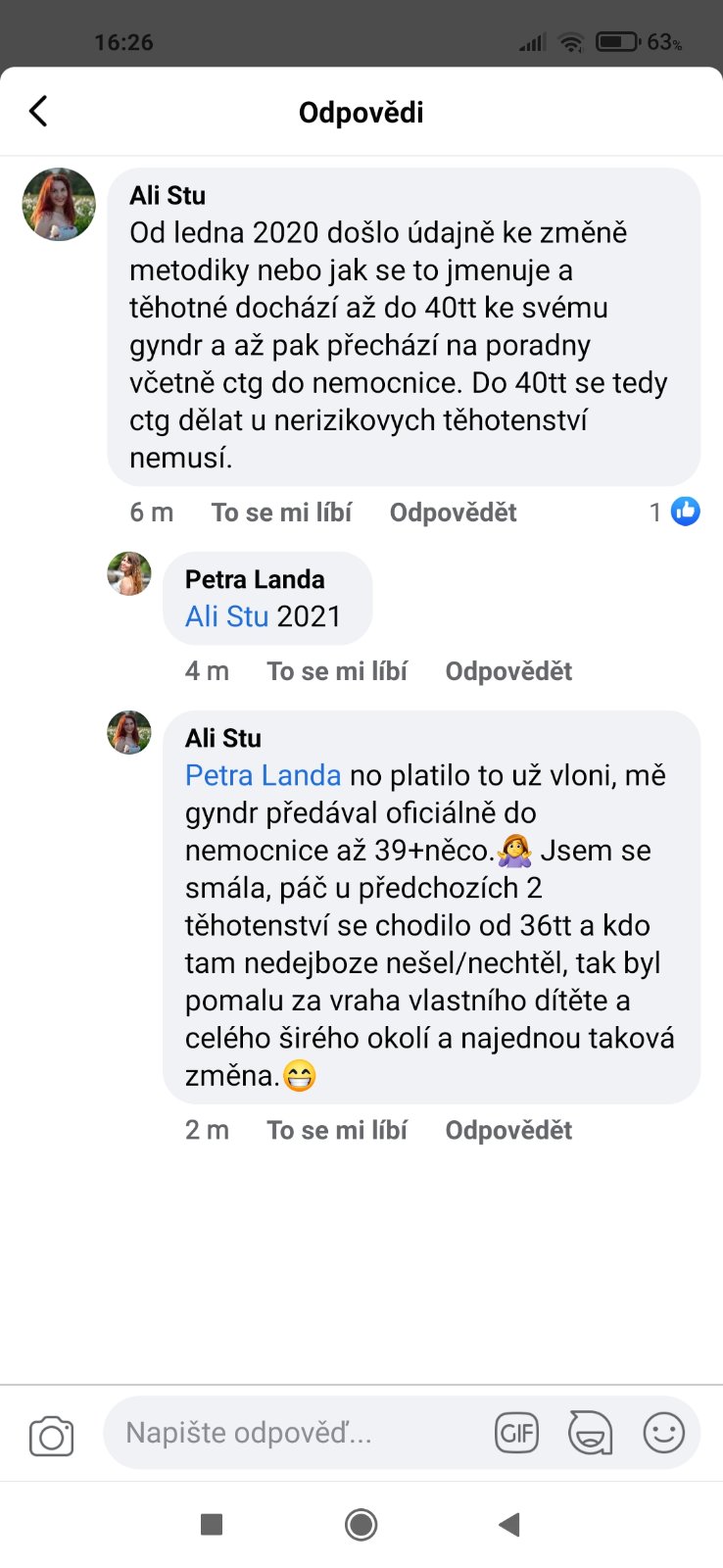The image size is (723, 1568).
Task: Open the GIF picker
Action: [516, 1434]
